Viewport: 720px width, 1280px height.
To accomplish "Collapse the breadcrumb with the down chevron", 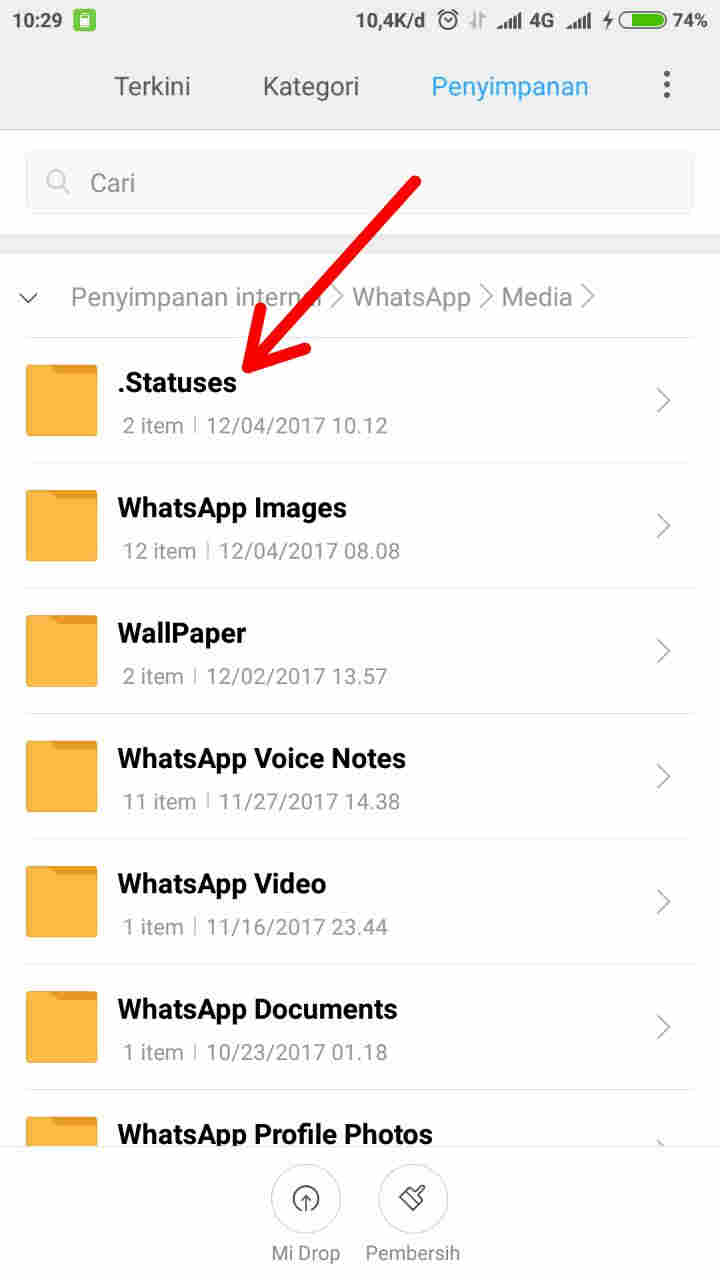I will tap(29, 297).
